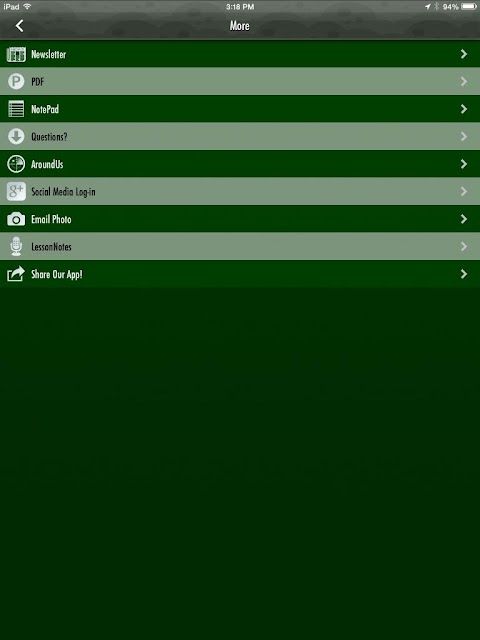
Task: Open NotePad
Action: point(240,109)
